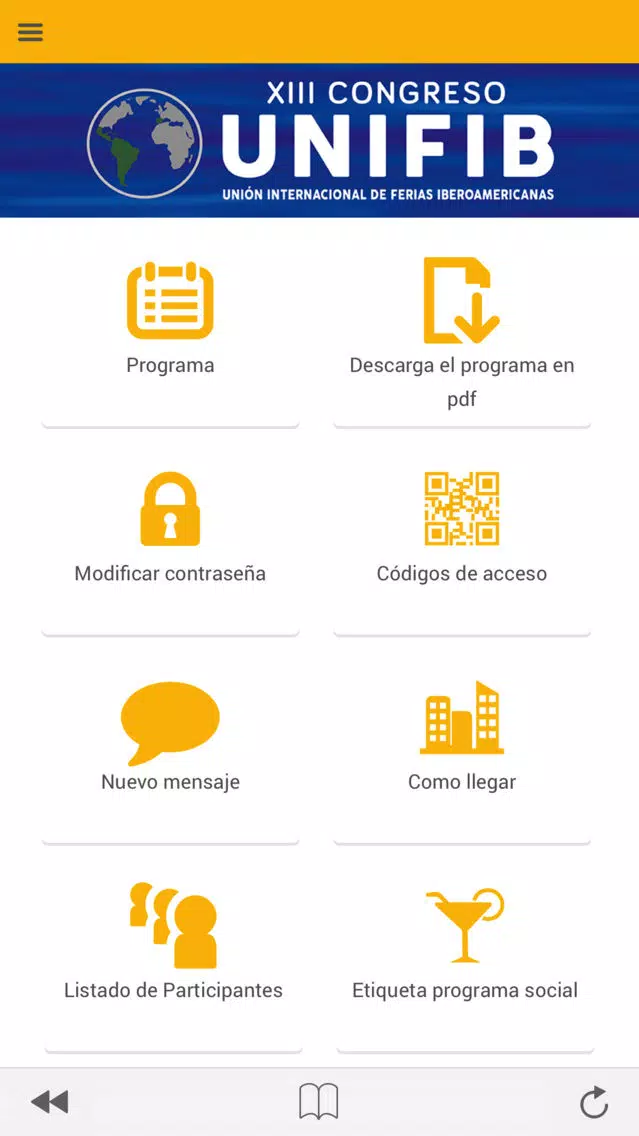Open the hamburger menu
639x1136 pixels.
30,32
